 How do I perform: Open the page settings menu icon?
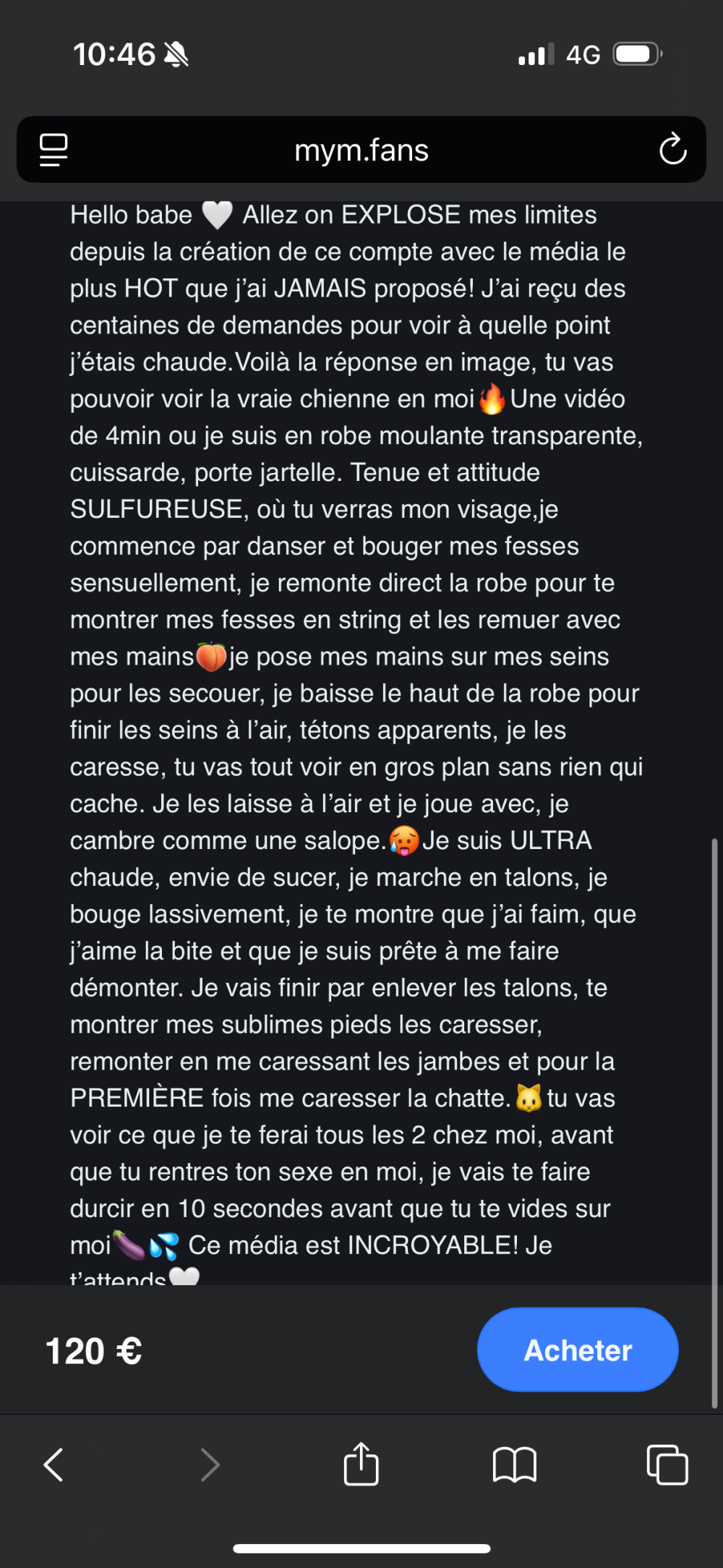(x=54, y=150)
